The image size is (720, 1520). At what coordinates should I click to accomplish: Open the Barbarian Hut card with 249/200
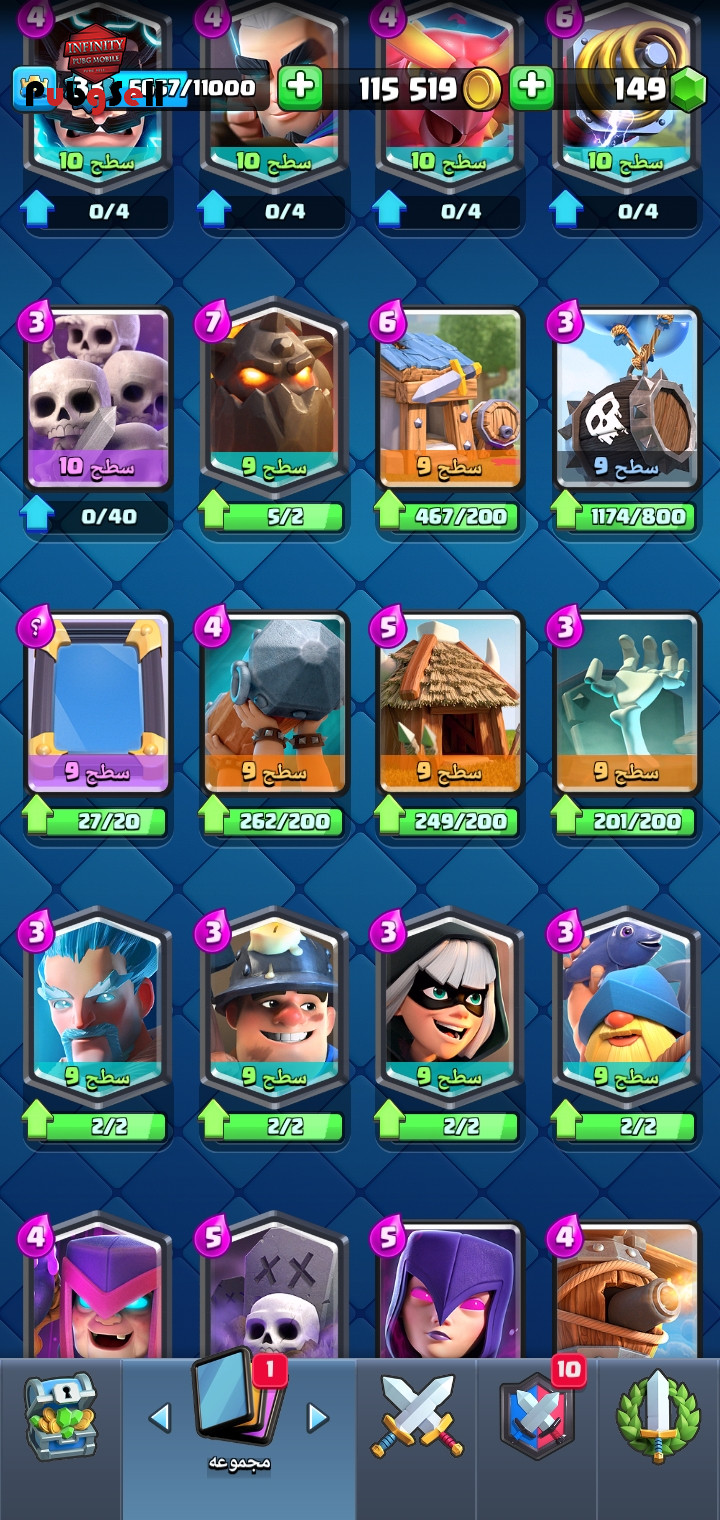point(449,704)
